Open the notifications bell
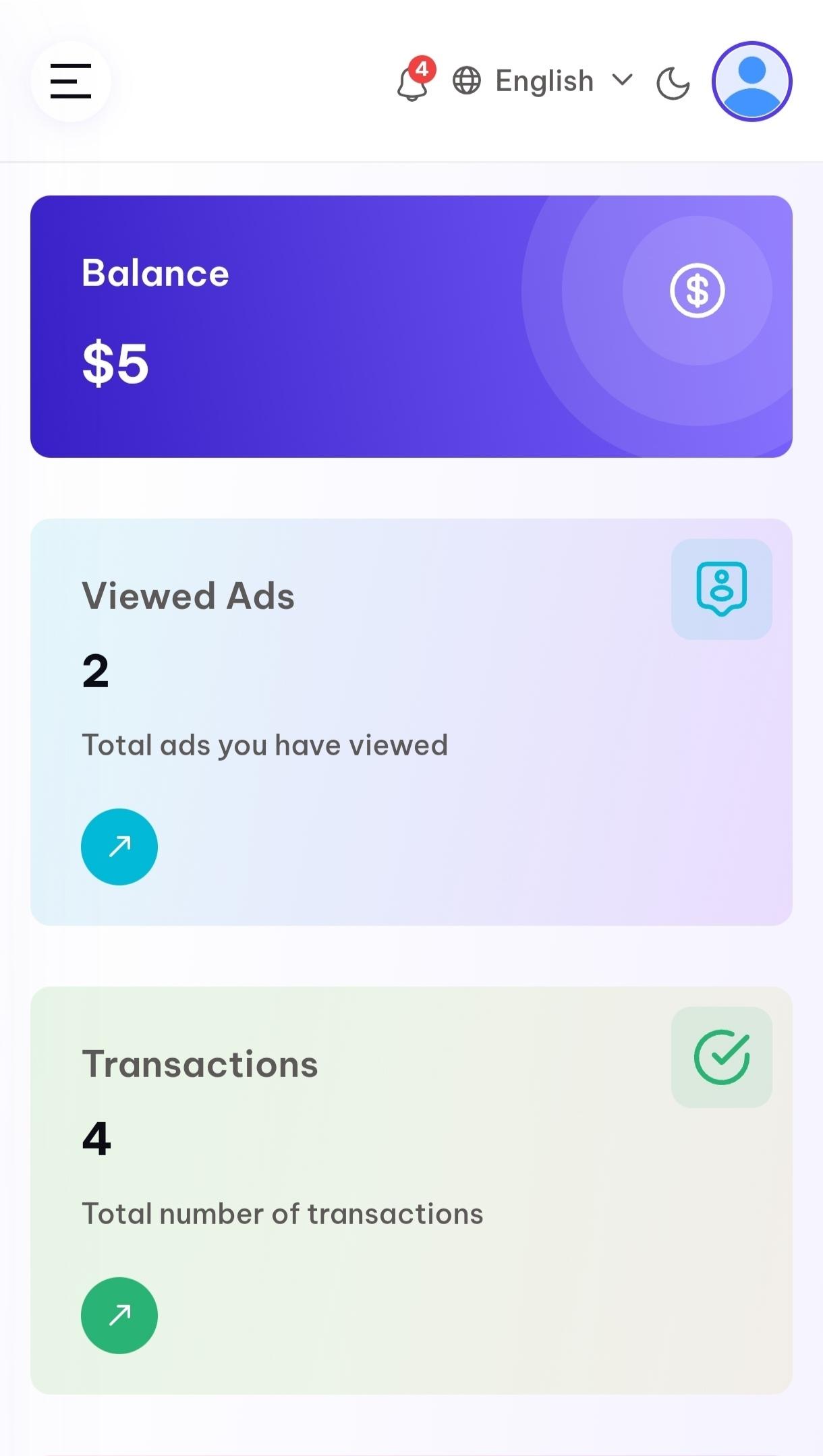The height and width of the screenshot is (1456, 823). [413, 82]
